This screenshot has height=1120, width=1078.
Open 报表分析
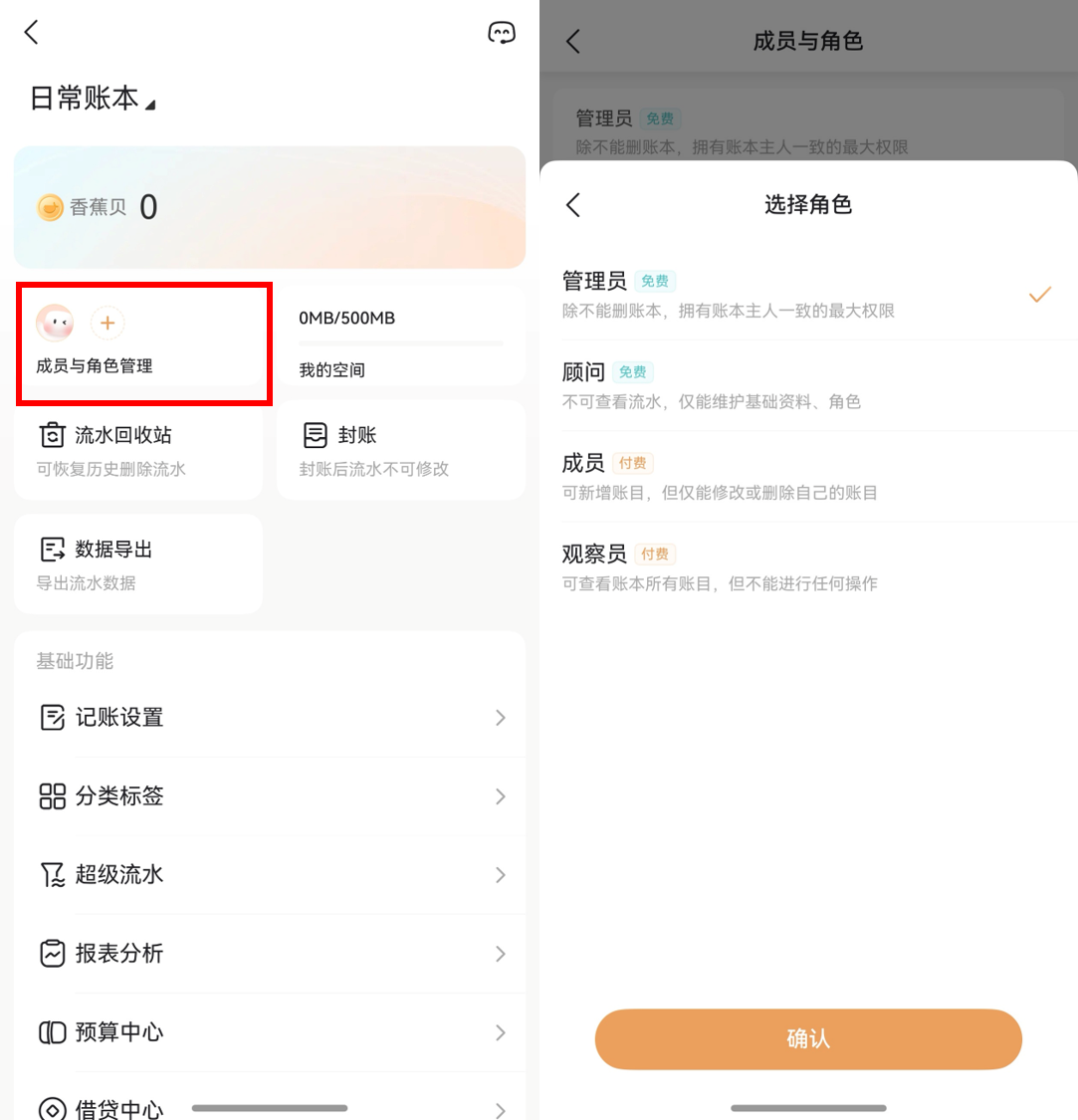coord(270,954)
